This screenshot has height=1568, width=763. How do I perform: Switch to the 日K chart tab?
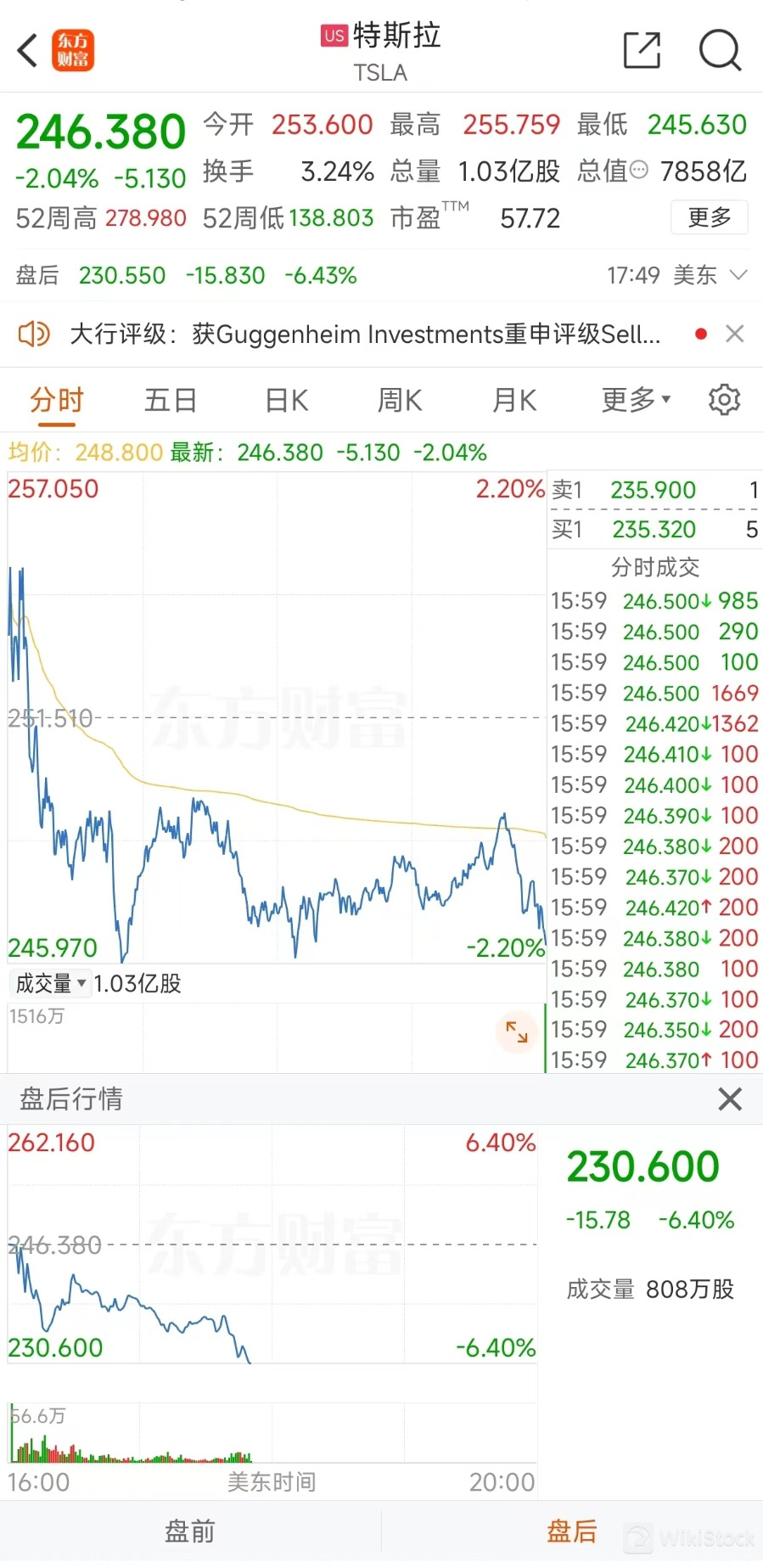point(286,400)
